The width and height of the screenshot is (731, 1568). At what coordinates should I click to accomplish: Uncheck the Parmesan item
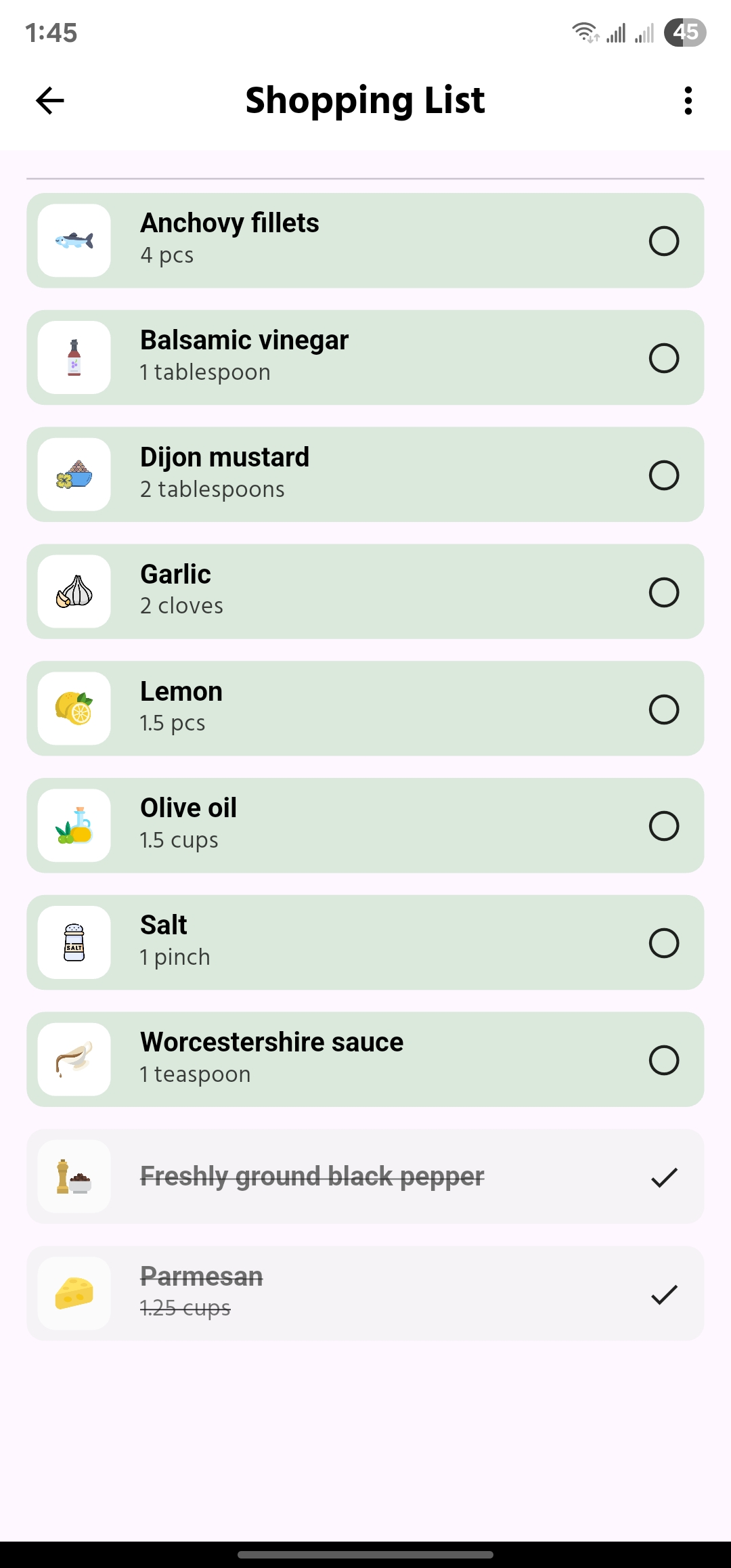pyautogui.click(x=664, y=1294)
